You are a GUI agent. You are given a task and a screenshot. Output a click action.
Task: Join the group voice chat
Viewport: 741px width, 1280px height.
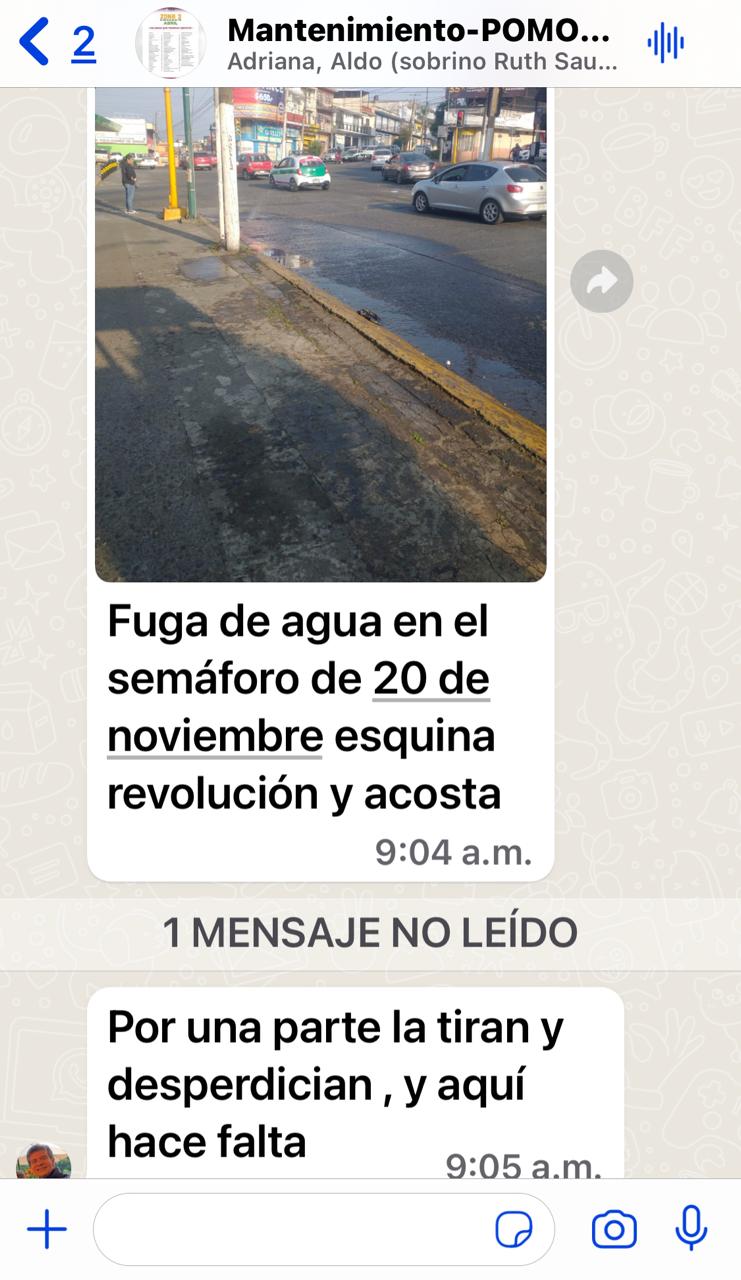[665, 44]
